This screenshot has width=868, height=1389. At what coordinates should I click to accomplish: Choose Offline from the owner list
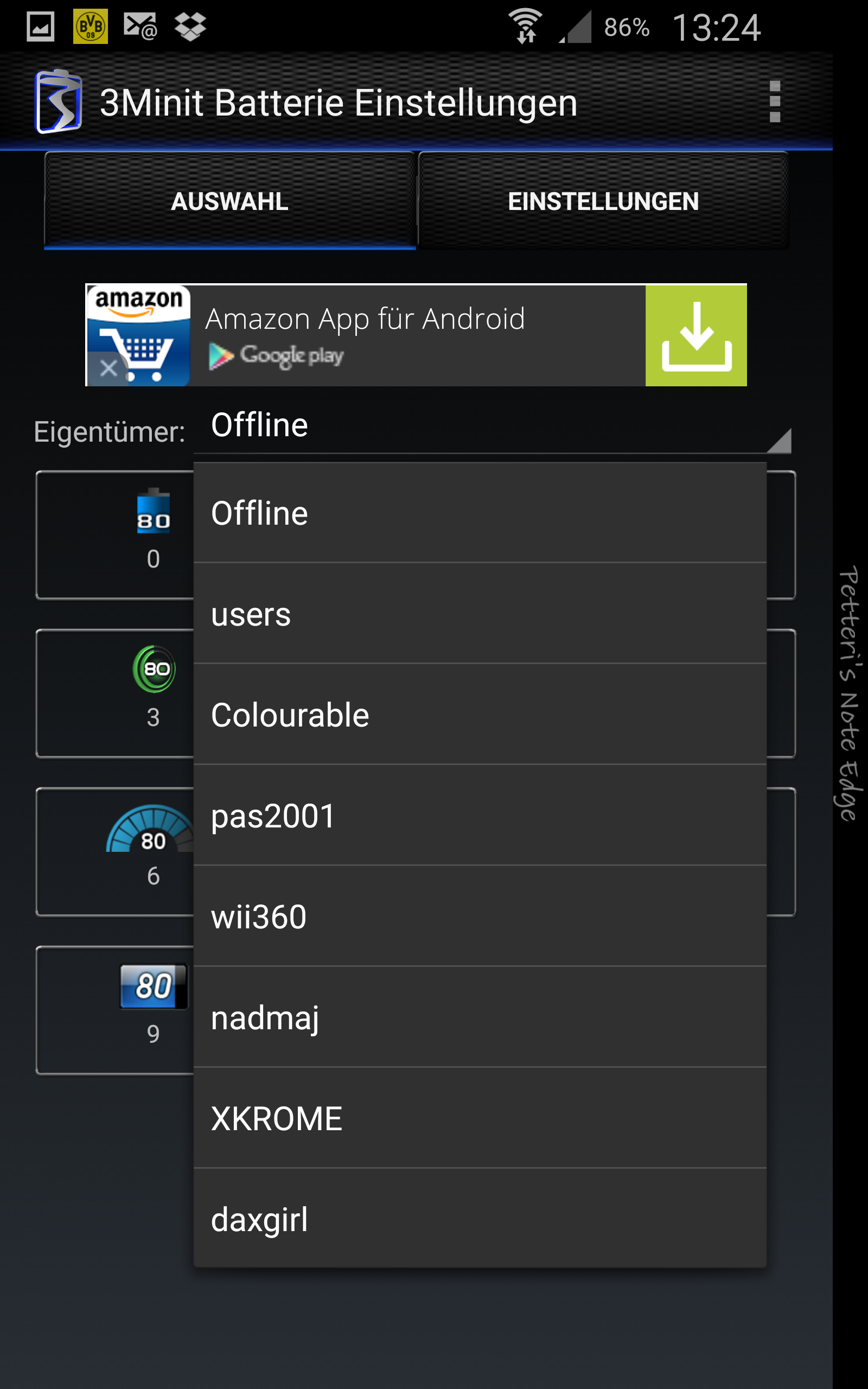[480, 513]
